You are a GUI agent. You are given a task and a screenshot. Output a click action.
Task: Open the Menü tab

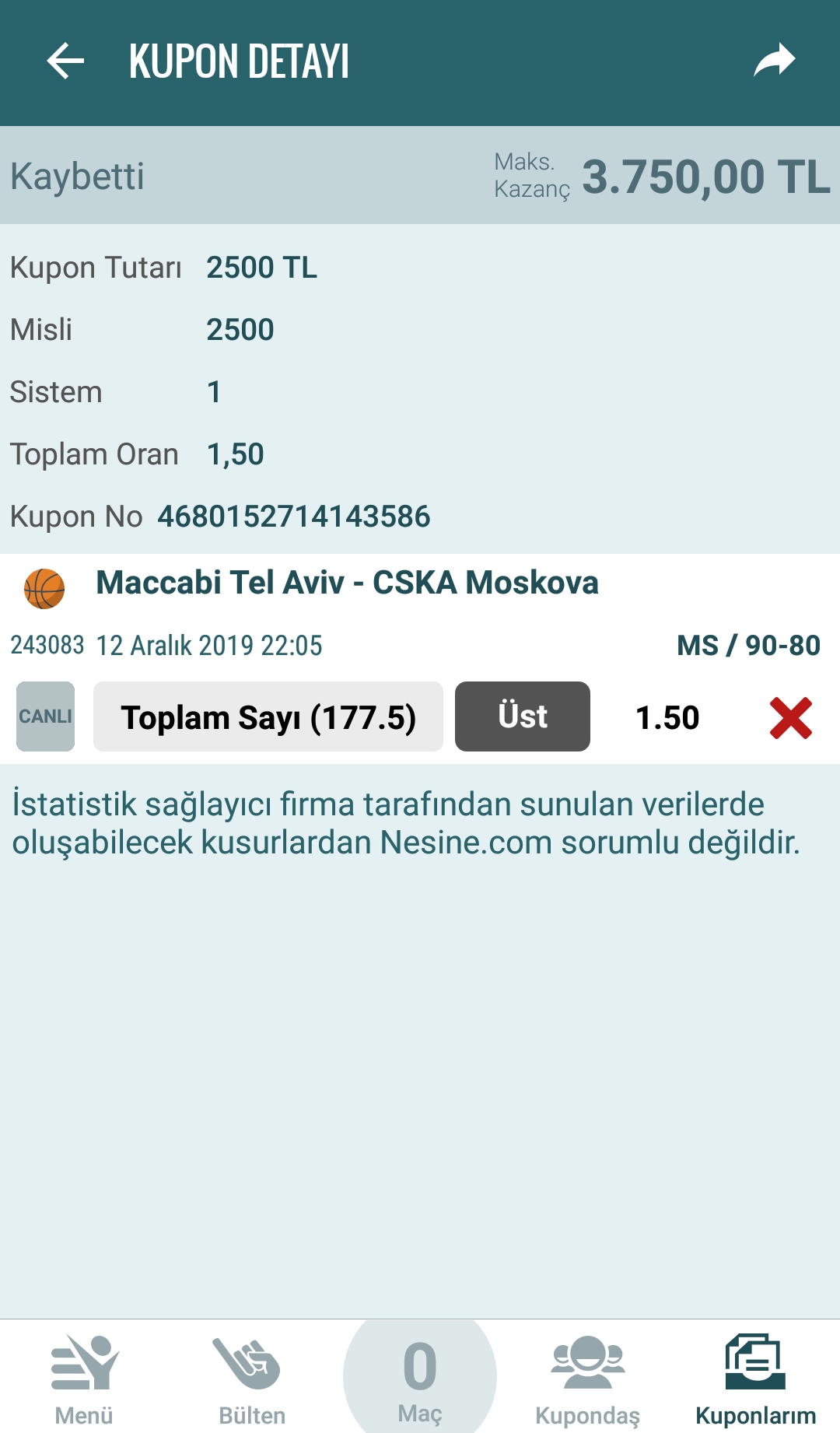[x=84, y=1379]
